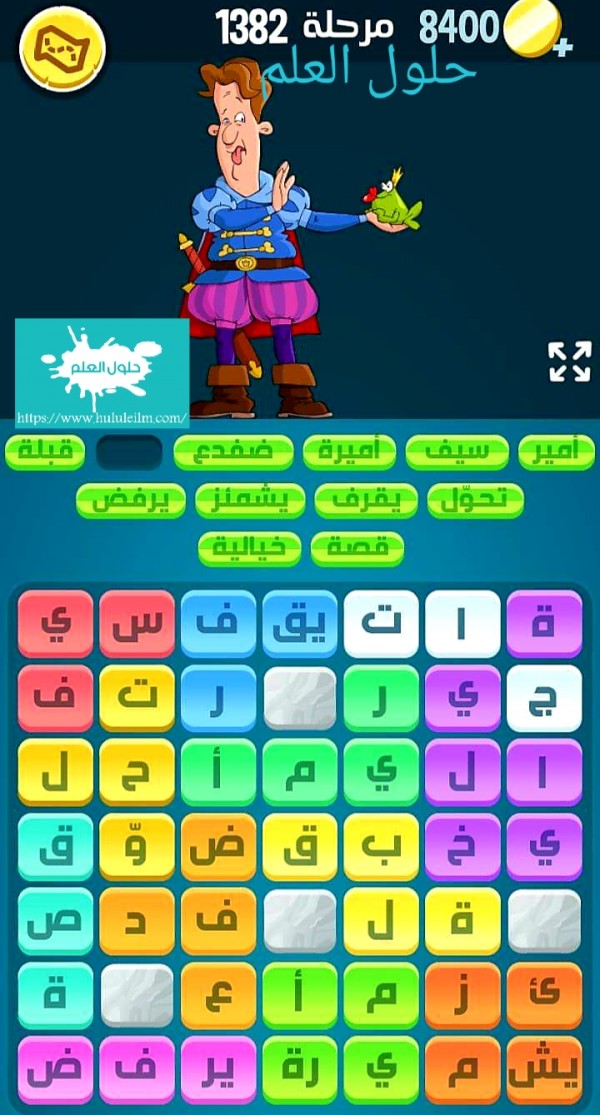Choose the orange د letter tile
The width and height of the screenshot is (600, 1115).
click(x=136, y=920)
